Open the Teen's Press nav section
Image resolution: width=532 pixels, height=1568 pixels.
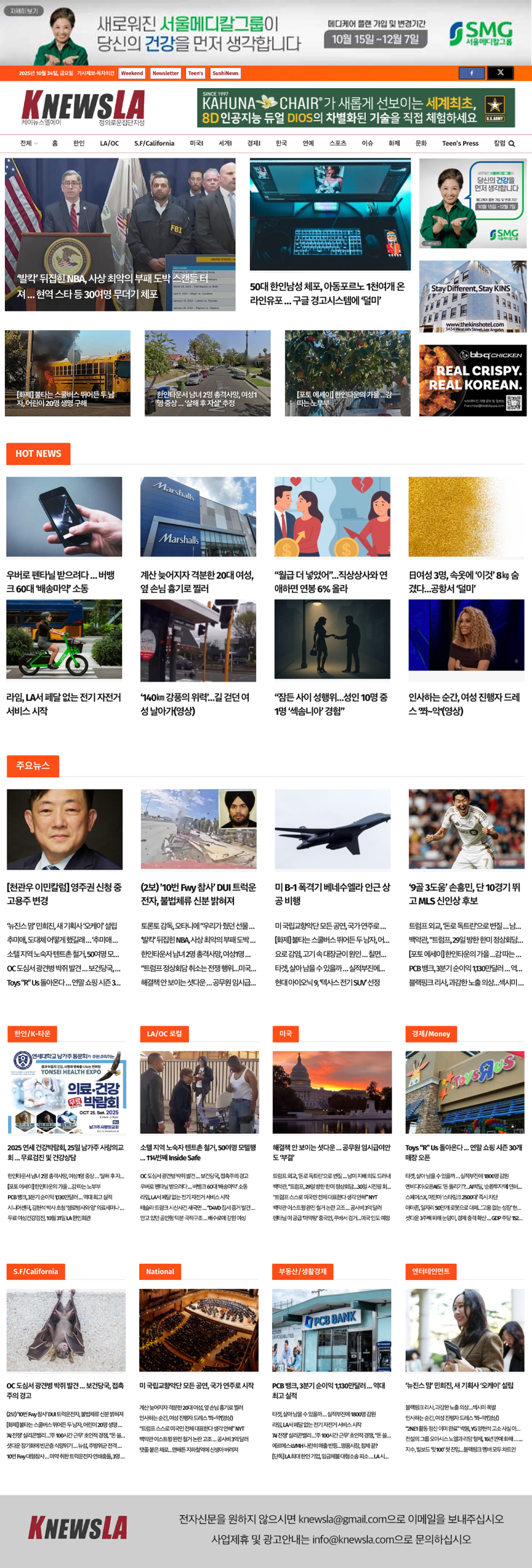[x=460, y=143]
